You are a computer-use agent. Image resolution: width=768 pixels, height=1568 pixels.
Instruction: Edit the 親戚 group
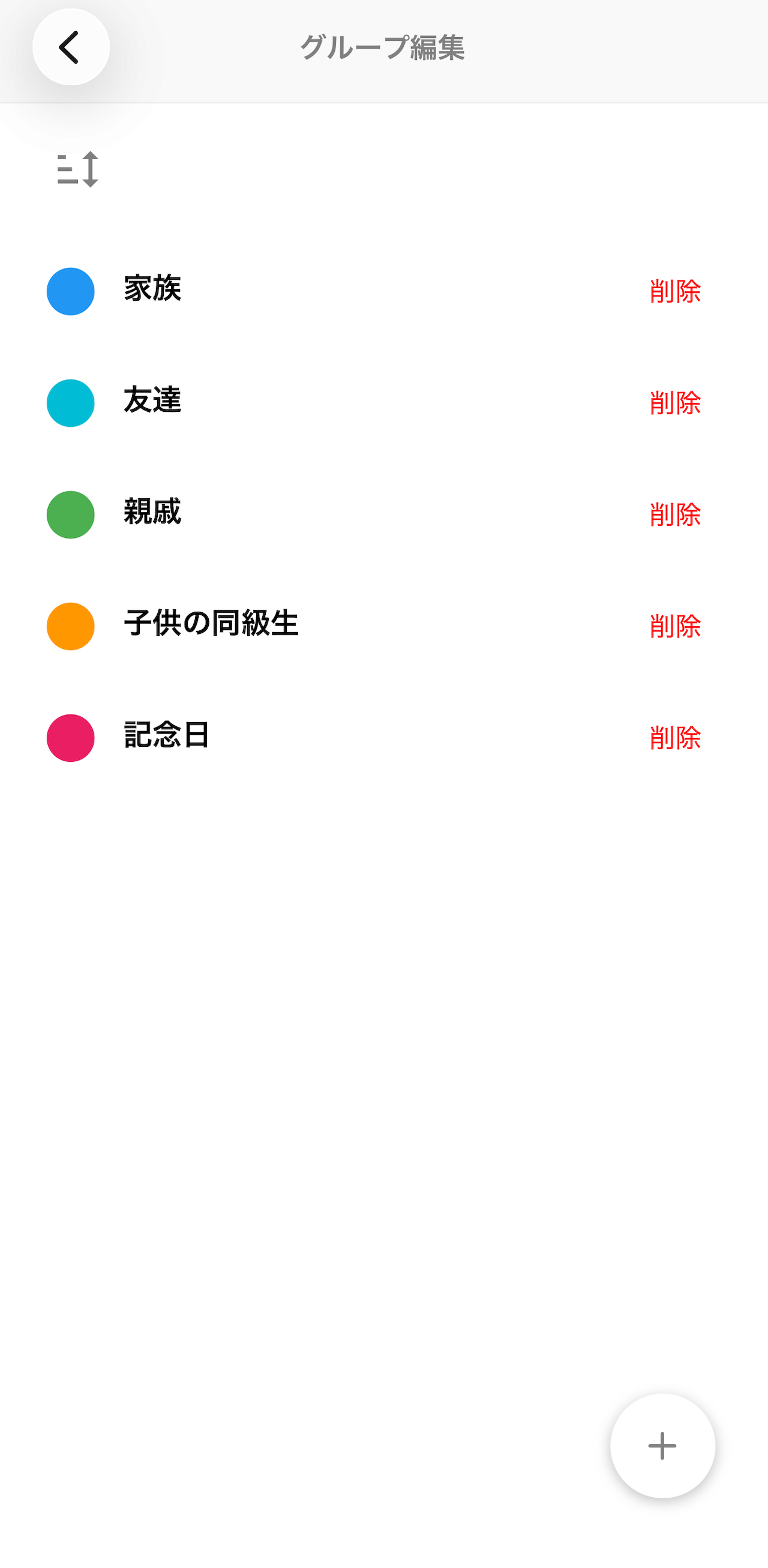[152, 513]
